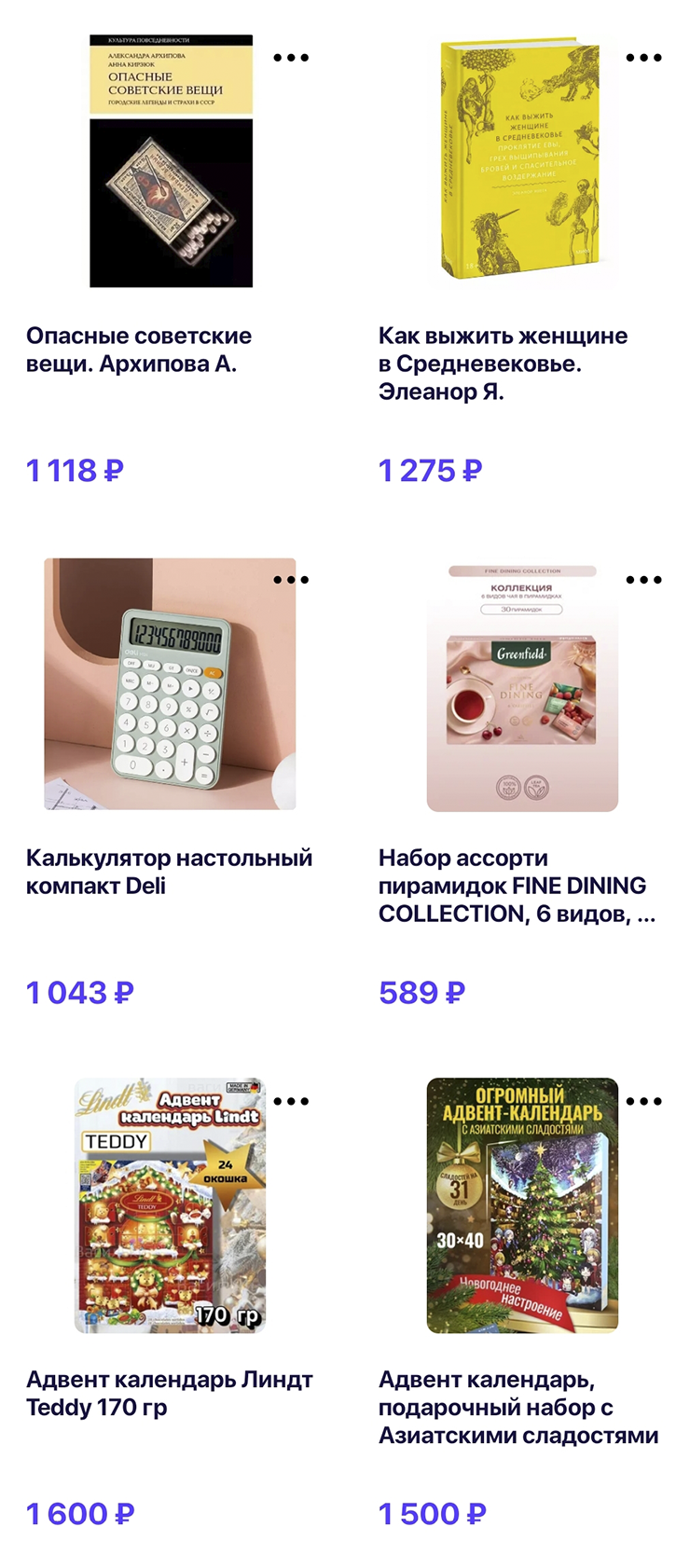Show more options for the Deli calculator
The width and height of the screenshot is (690, 1568).
pos(291,580)
